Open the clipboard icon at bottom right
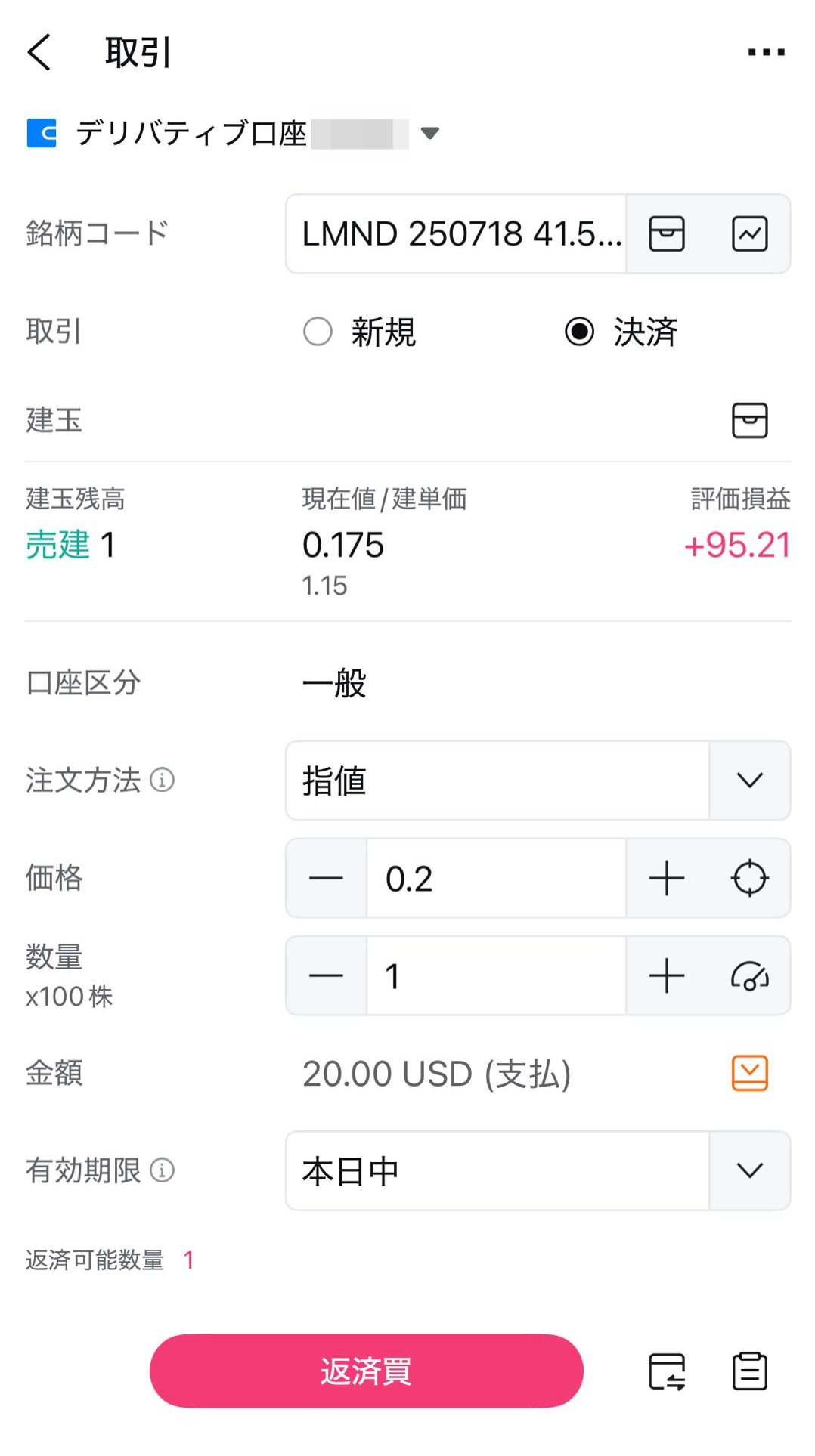Image resolution: width=815 pixels, height=1456 pixels. (749, 1371)
